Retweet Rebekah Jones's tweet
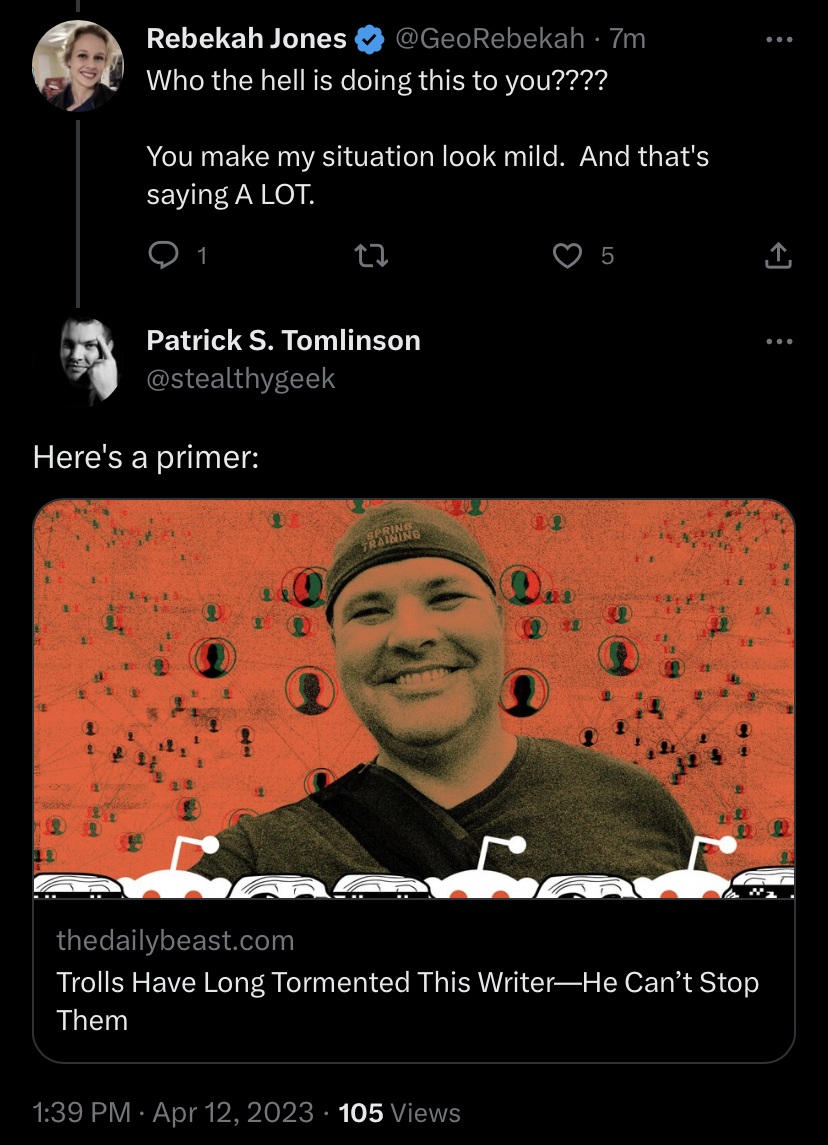 point(372,257)
